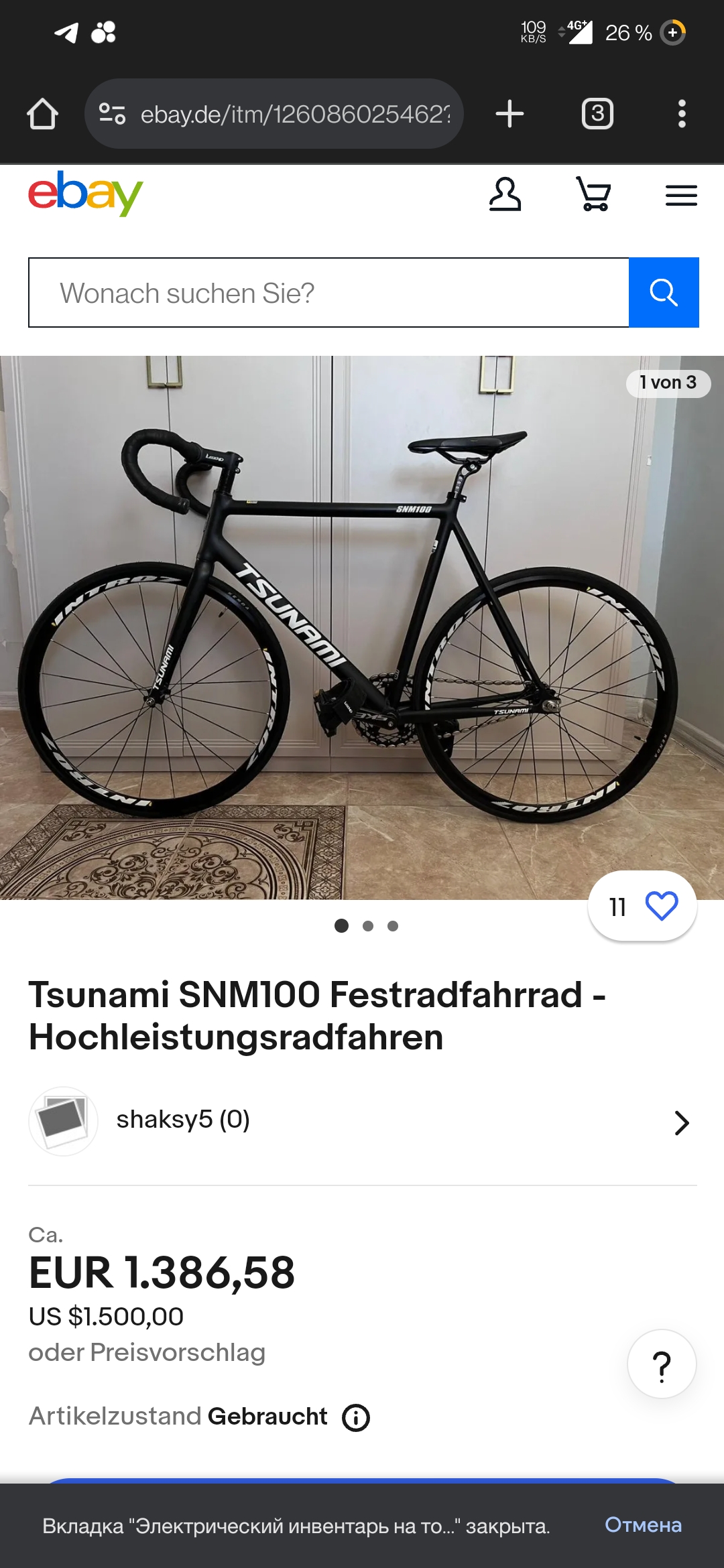Viewport: 724px width, 1568px height.
Task: Open seller shaksy5's profile
Action: pos(362,1121)
